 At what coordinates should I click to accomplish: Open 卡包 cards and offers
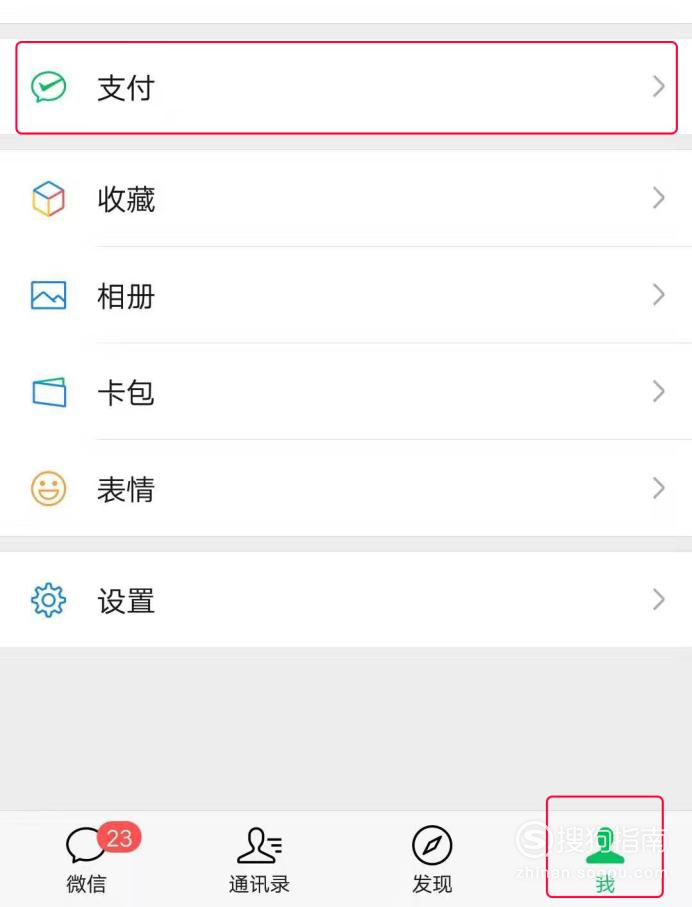click(x=346, y=392)
